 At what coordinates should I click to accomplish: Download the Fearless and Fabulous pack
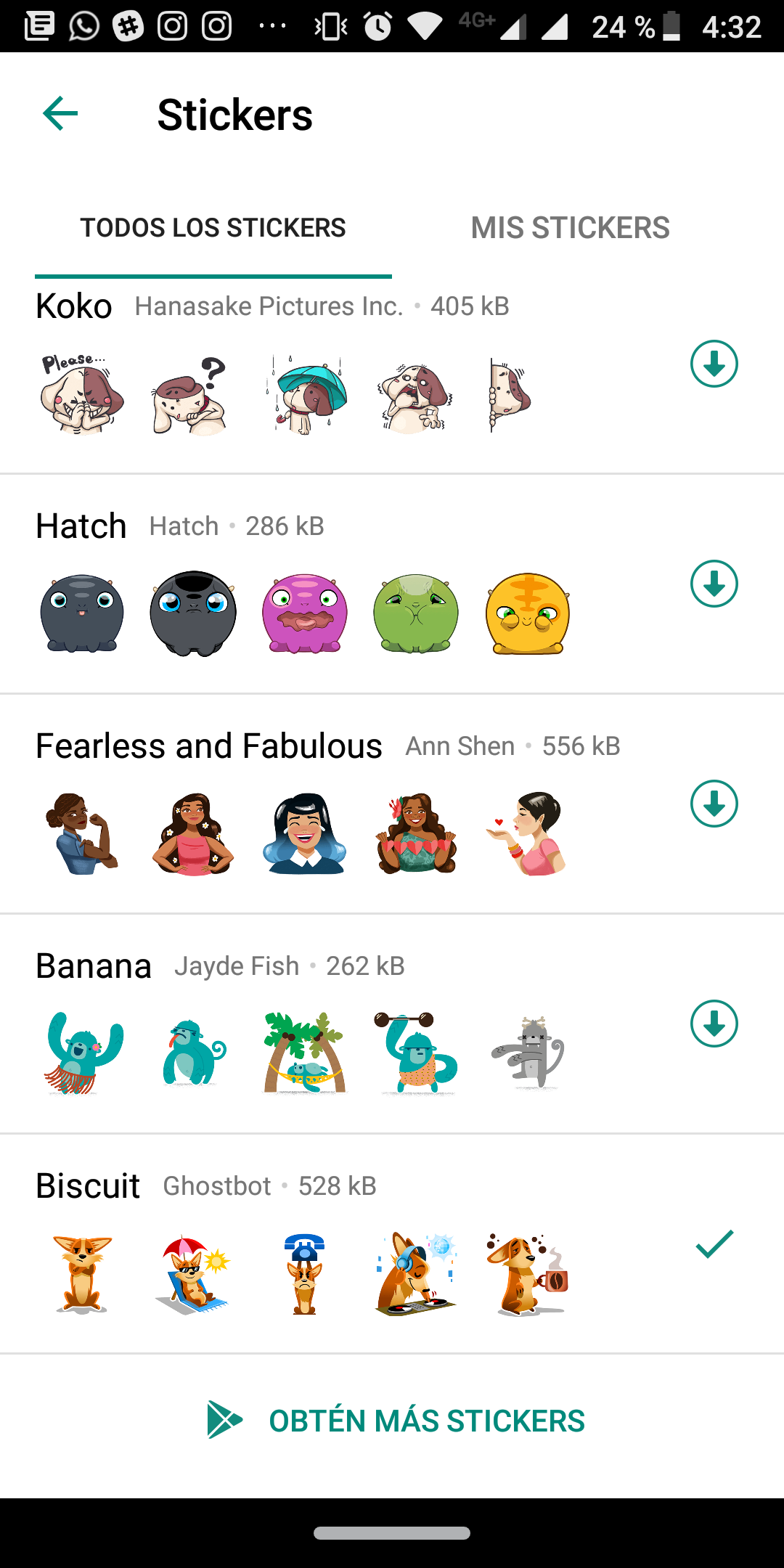(x=714, y=804)
